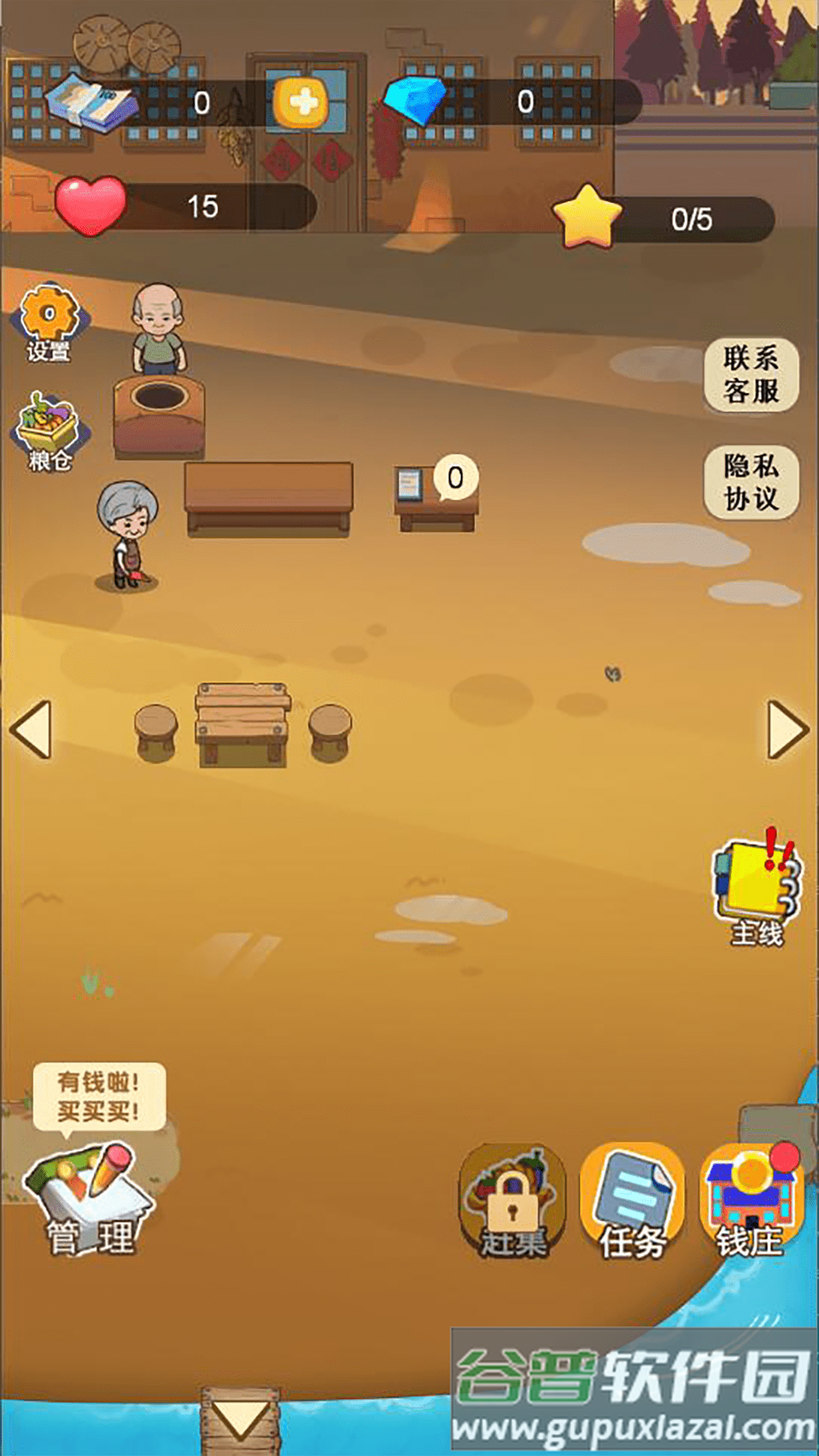The width and height of the screenshot is (819, 1456).
Task: Tap the yellow plus to add cash
Action: tap(301, 102)
